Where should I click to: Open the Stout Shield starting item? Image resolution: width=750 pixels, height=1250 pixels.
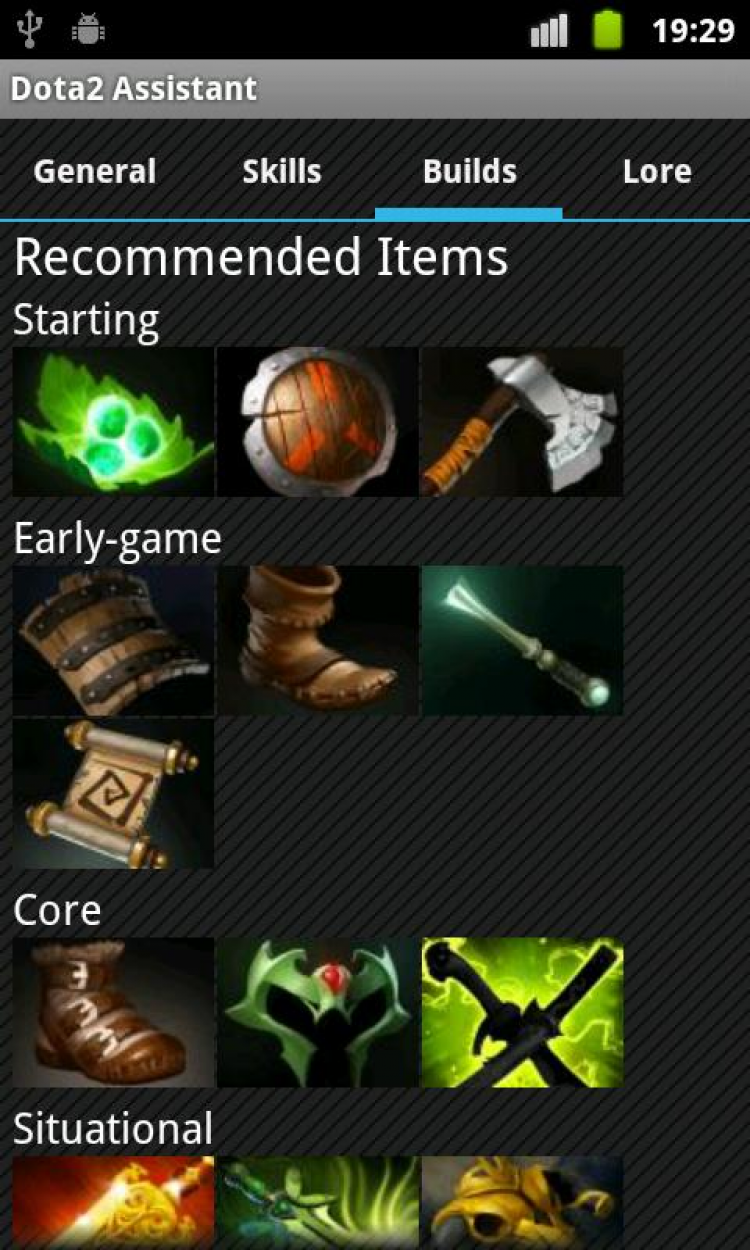coord(317,421)
